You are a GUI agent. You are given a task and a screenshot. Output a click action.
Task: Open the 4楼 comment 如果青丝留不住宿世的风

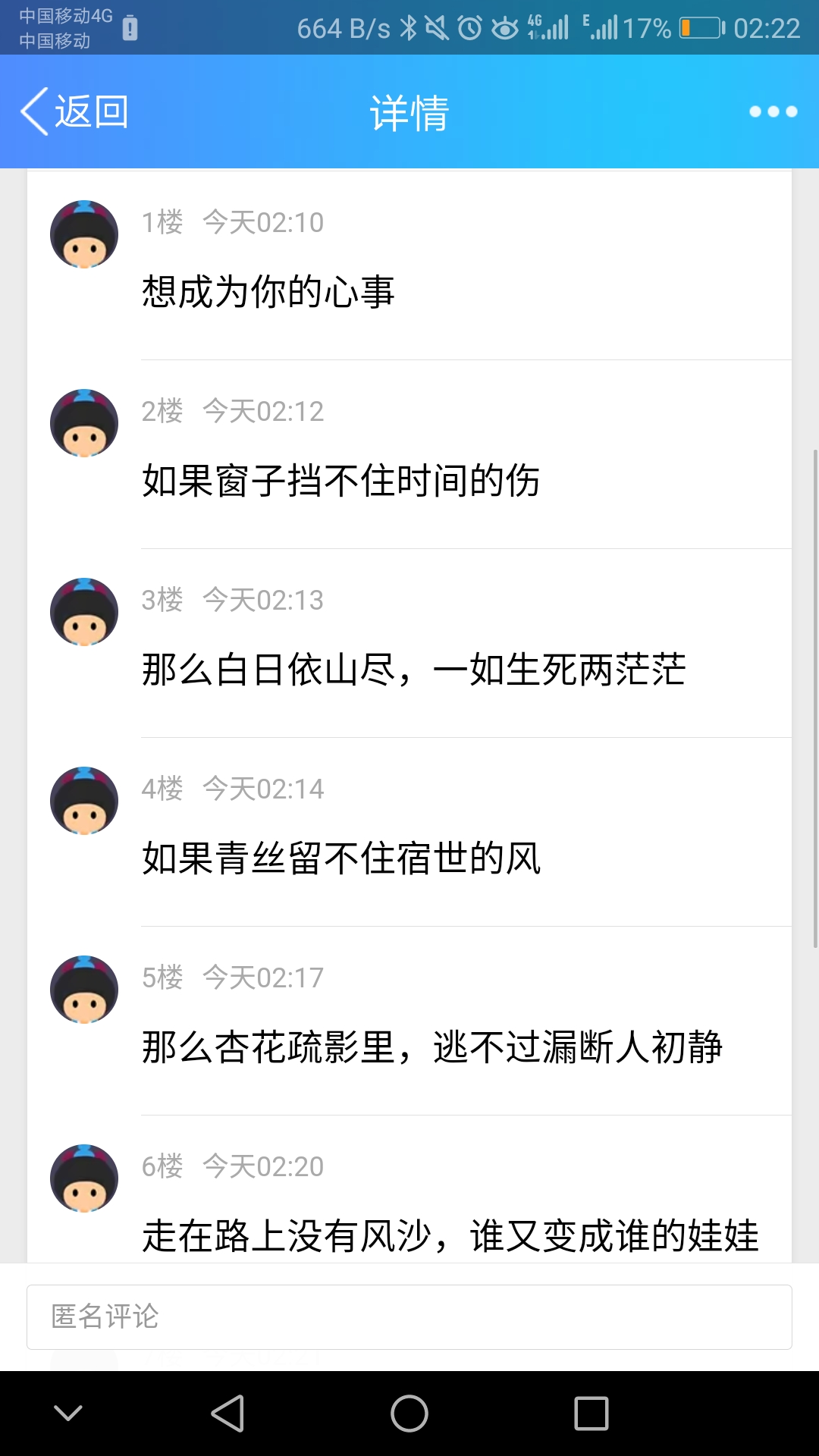point(341,858)
